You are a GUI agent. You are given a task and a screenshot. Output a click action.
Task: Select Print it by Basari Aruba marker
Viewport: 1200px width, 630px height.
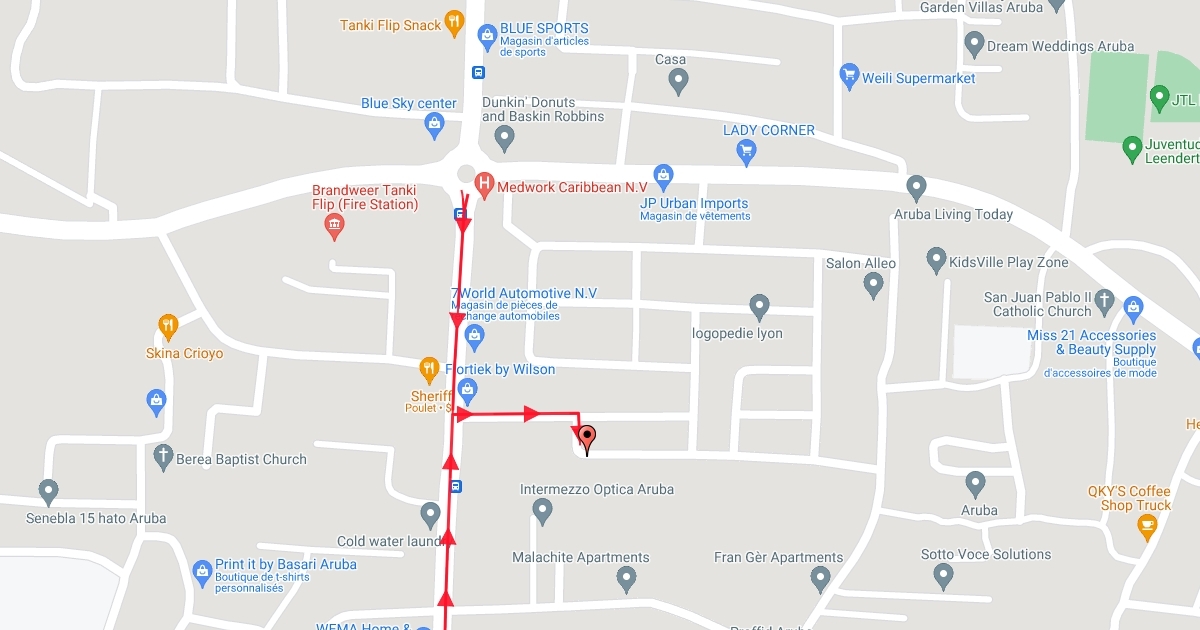point(202,572)
